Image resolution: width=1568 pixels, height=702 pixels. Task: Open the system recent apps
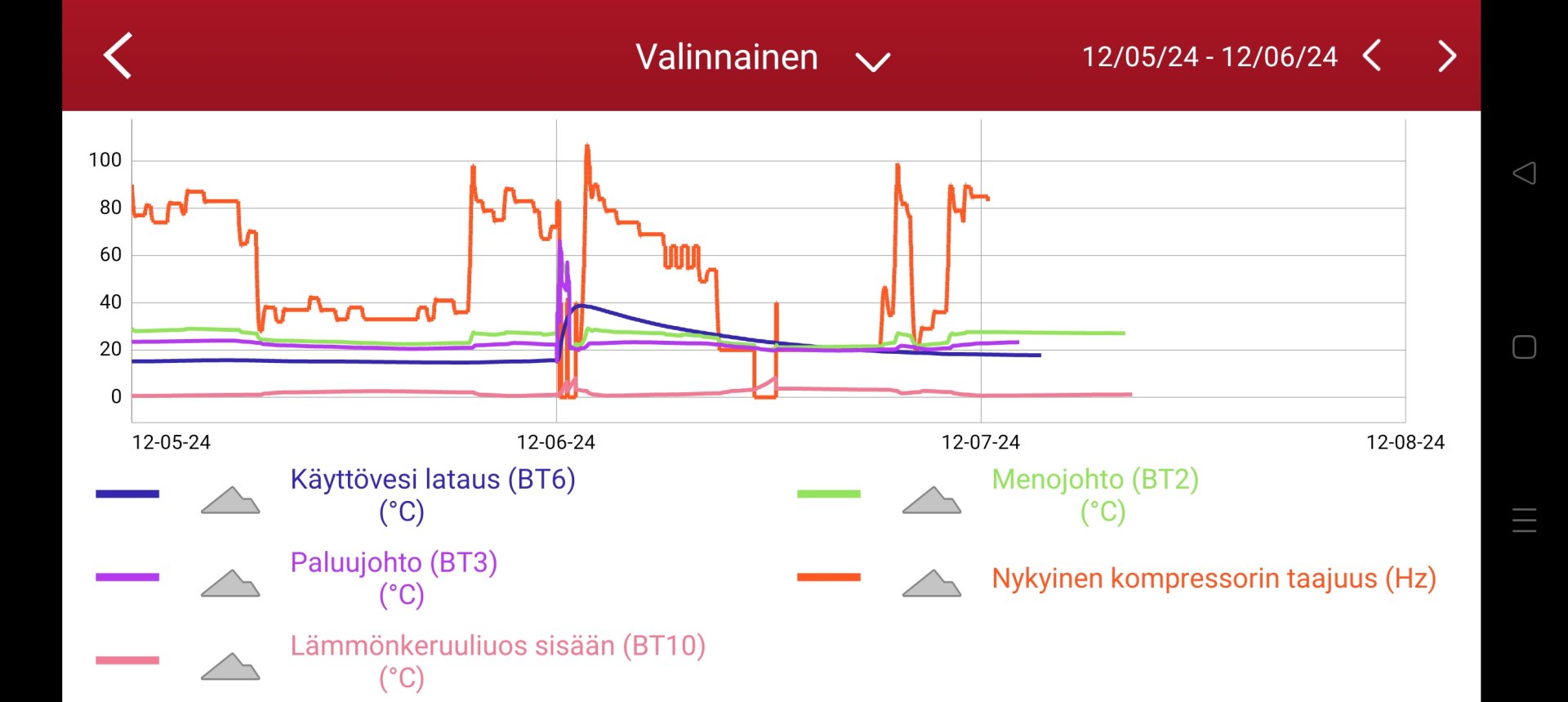pos(1524,521)
